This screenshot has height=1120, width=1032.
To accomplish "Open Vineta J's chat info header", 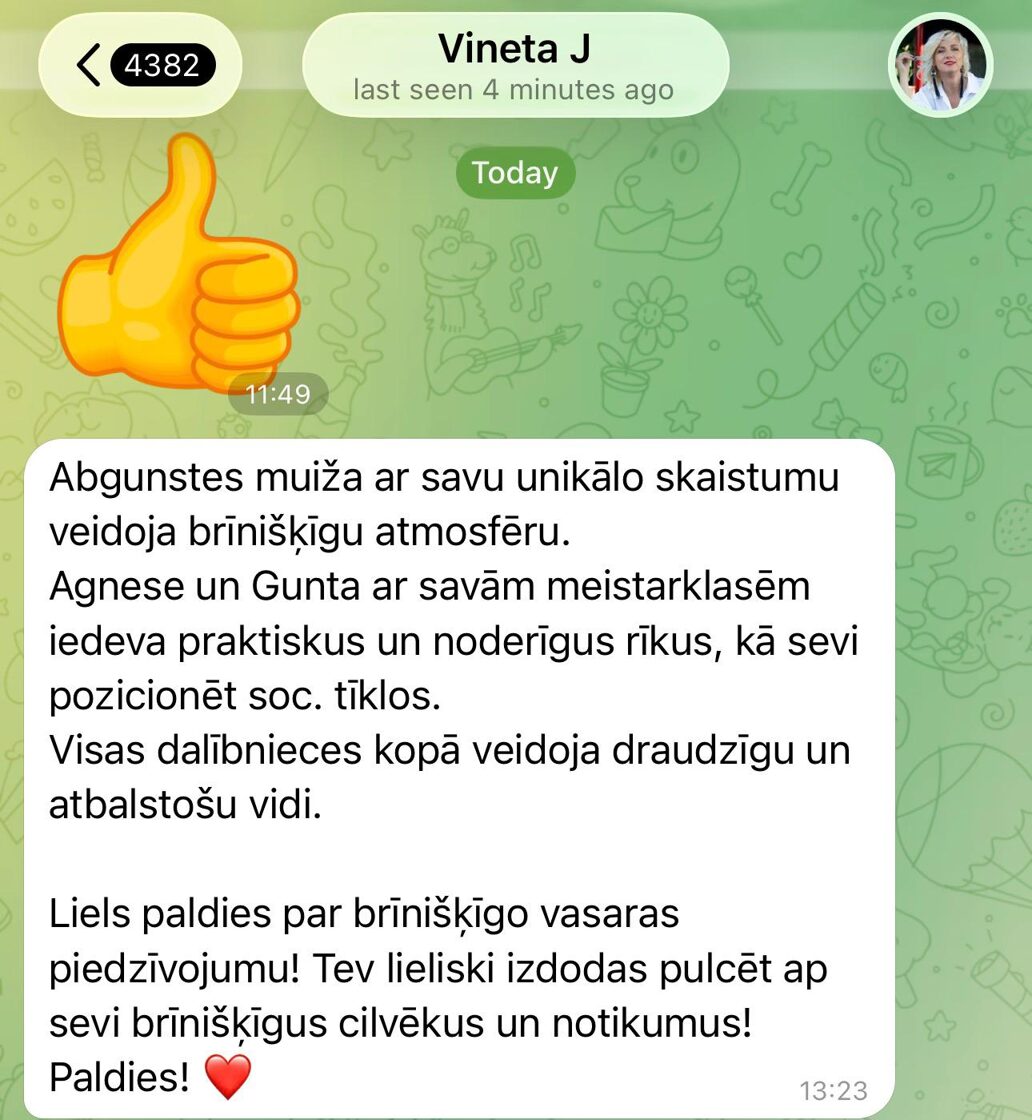I will [514, 66].
